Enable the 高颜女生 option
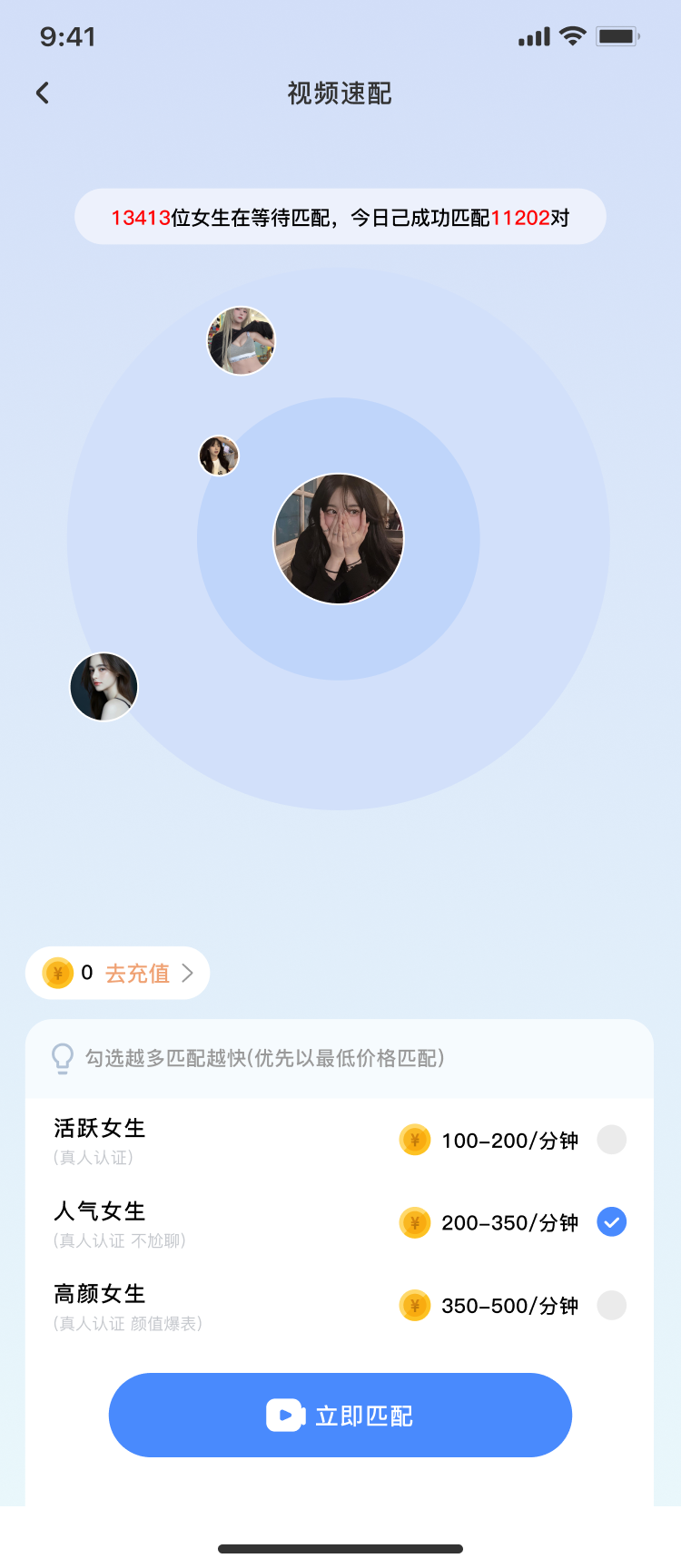Image resolution: width=681 pixels, height=1568 pixels. pos(611,1305)
